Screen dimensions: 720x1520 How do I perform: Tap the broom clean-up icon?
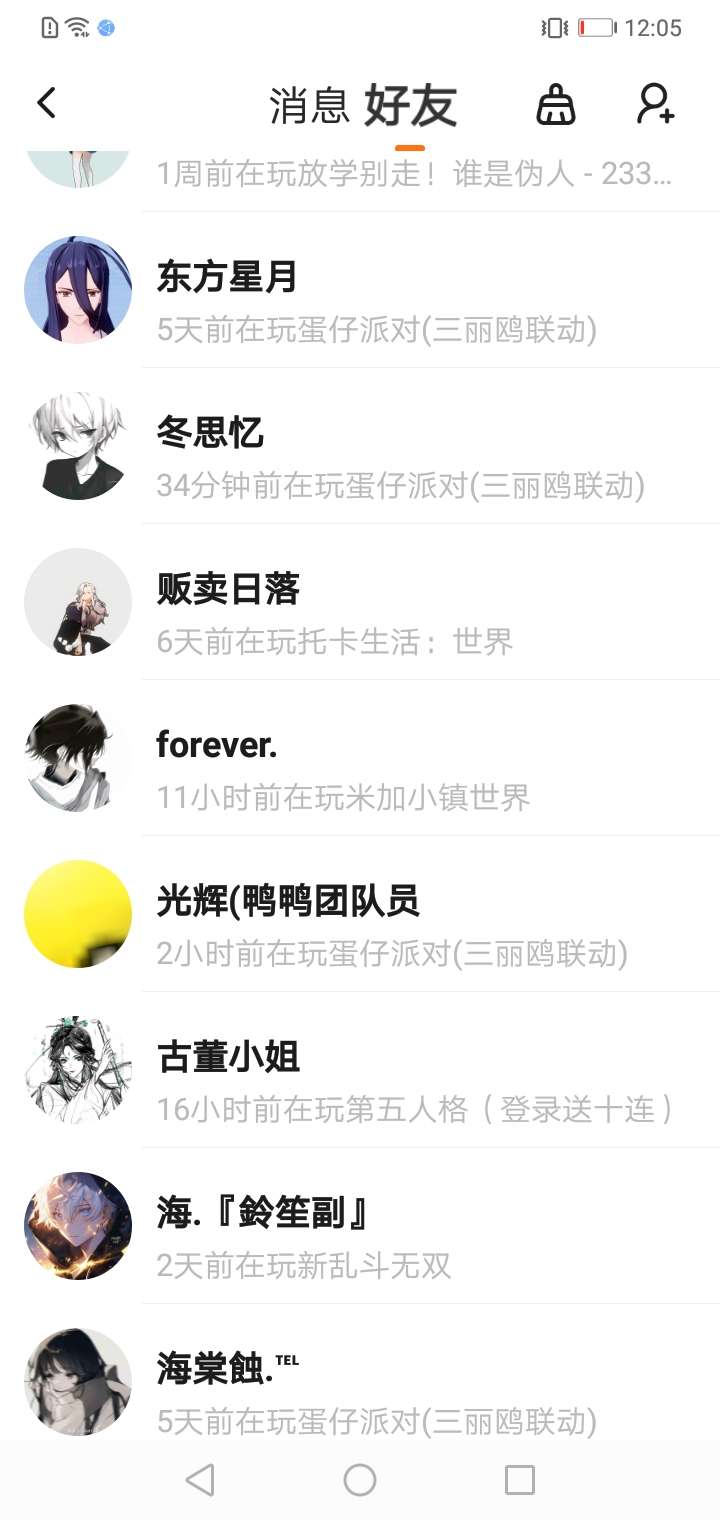[556, 103]
